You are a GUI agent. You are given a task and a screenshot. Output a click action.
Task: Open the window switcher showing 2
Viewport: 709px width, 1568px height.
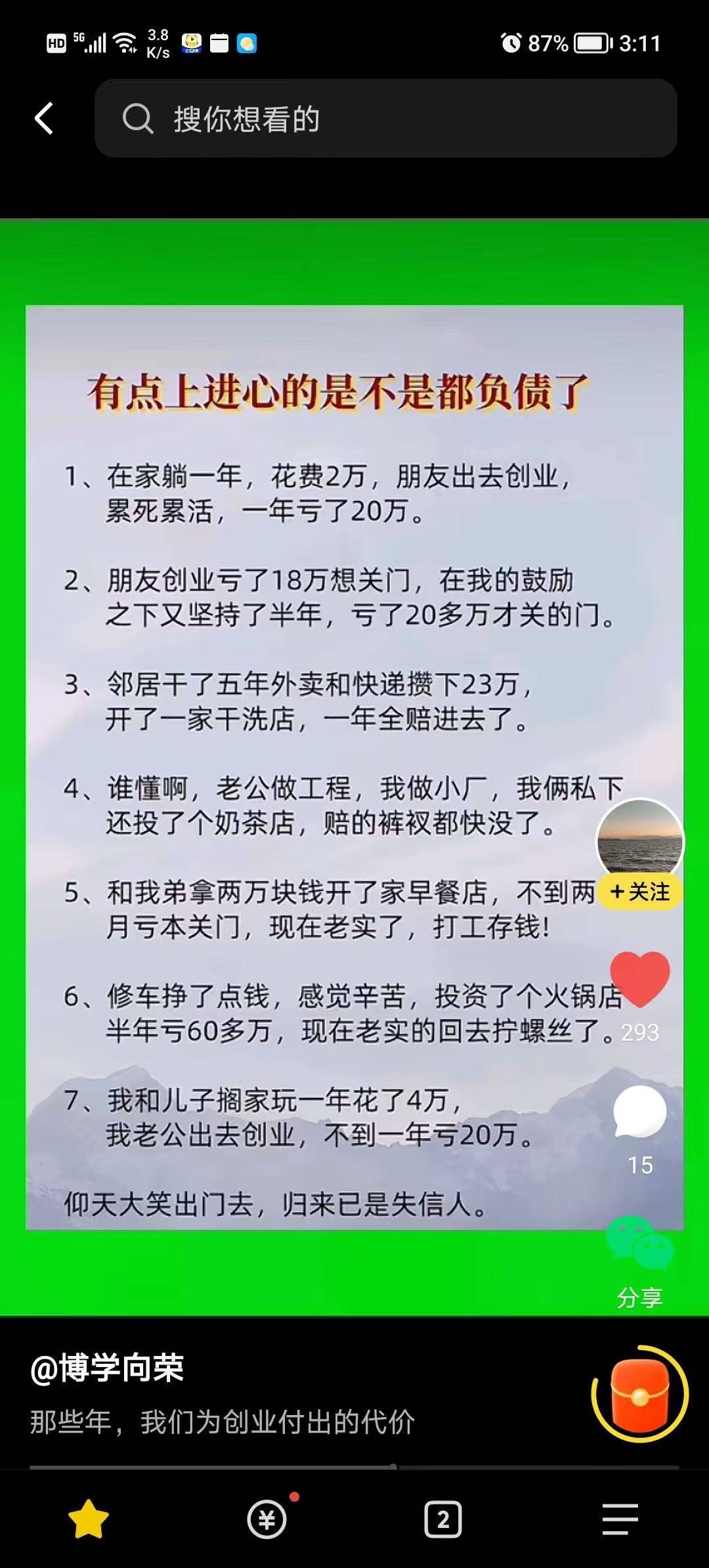tap(443, 1519)
